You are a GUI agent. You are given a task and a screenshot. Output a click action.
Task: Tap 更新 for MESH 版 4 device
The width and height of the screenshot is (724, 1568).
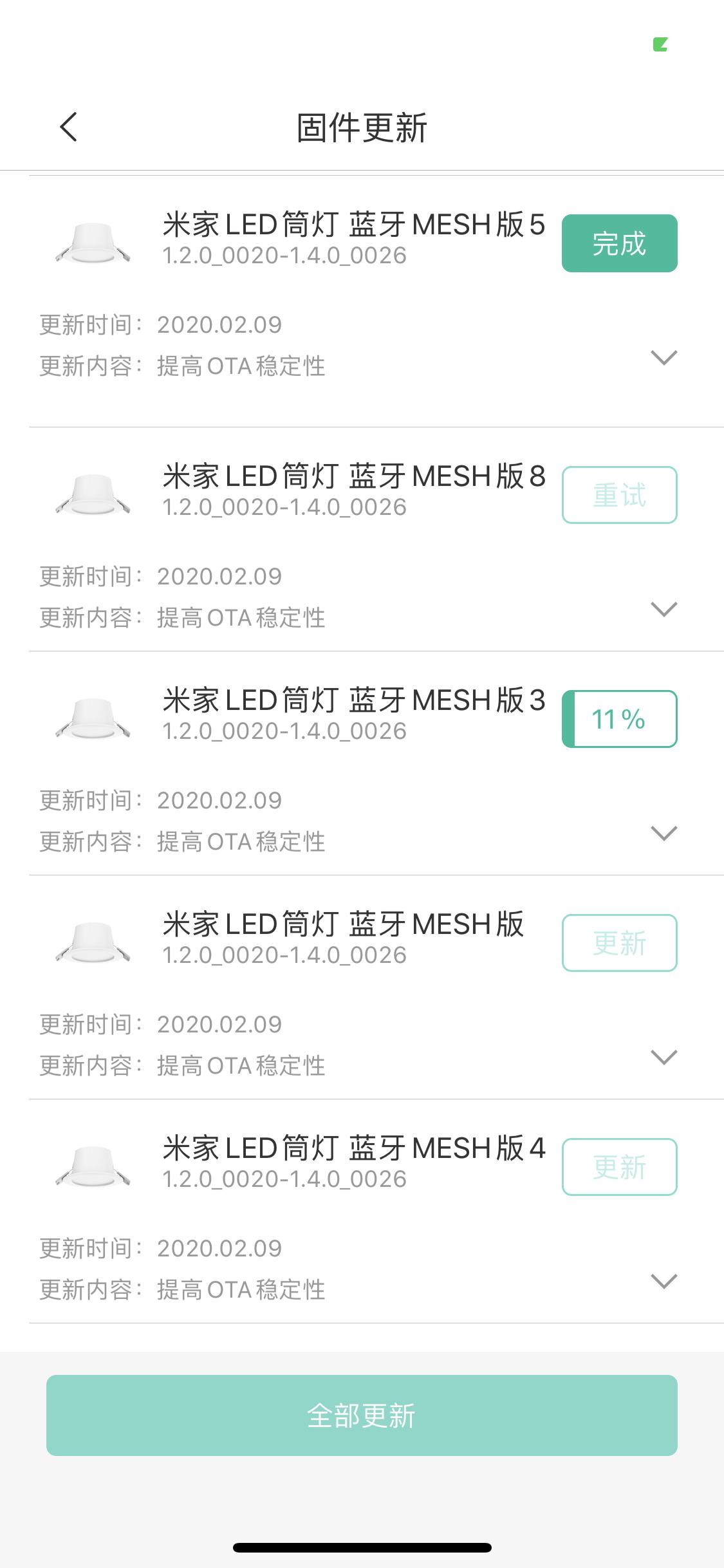619,1166
